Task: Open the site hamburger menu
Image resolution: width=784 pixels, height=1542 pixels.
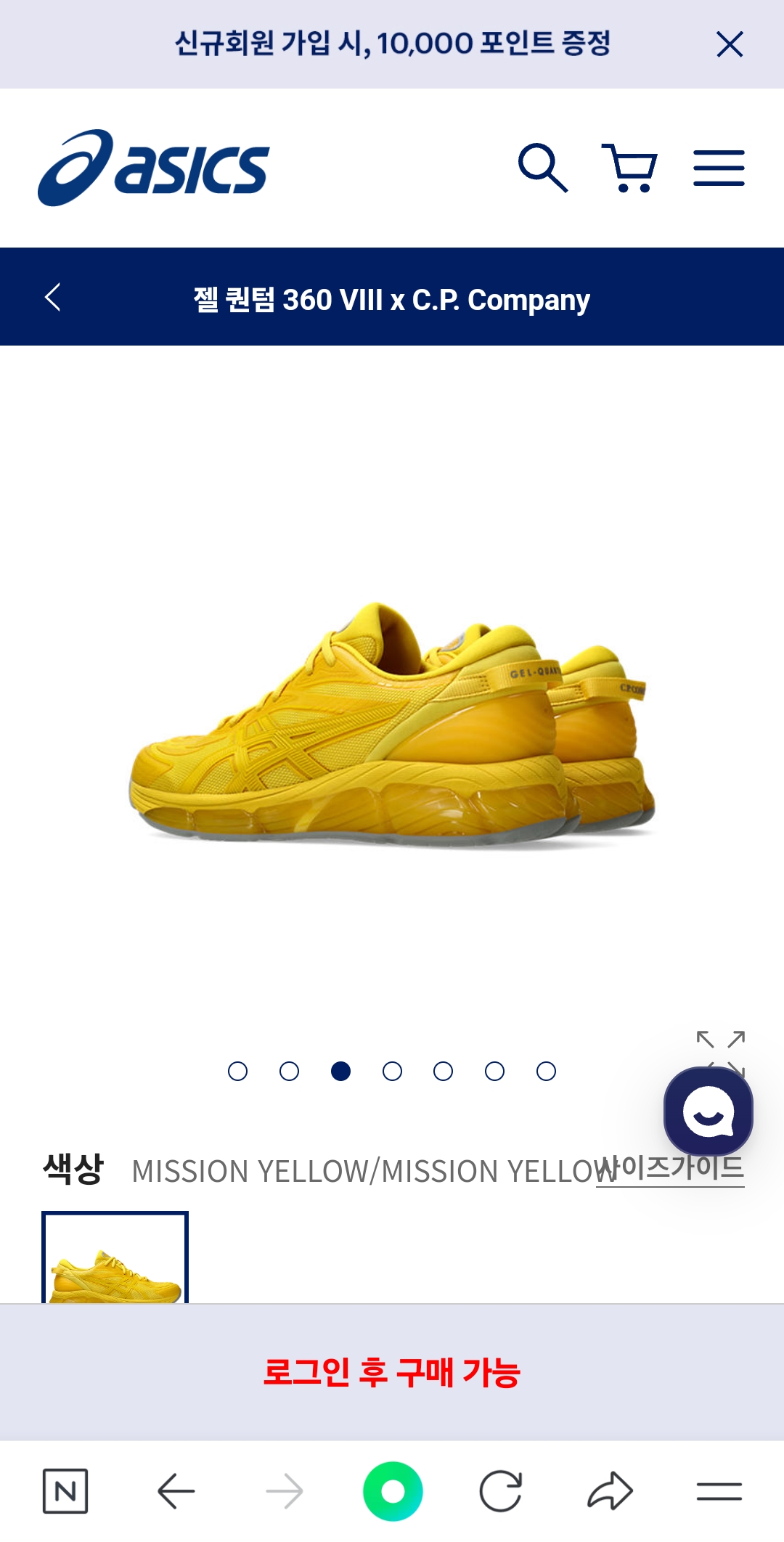Action: coord(719,168)
